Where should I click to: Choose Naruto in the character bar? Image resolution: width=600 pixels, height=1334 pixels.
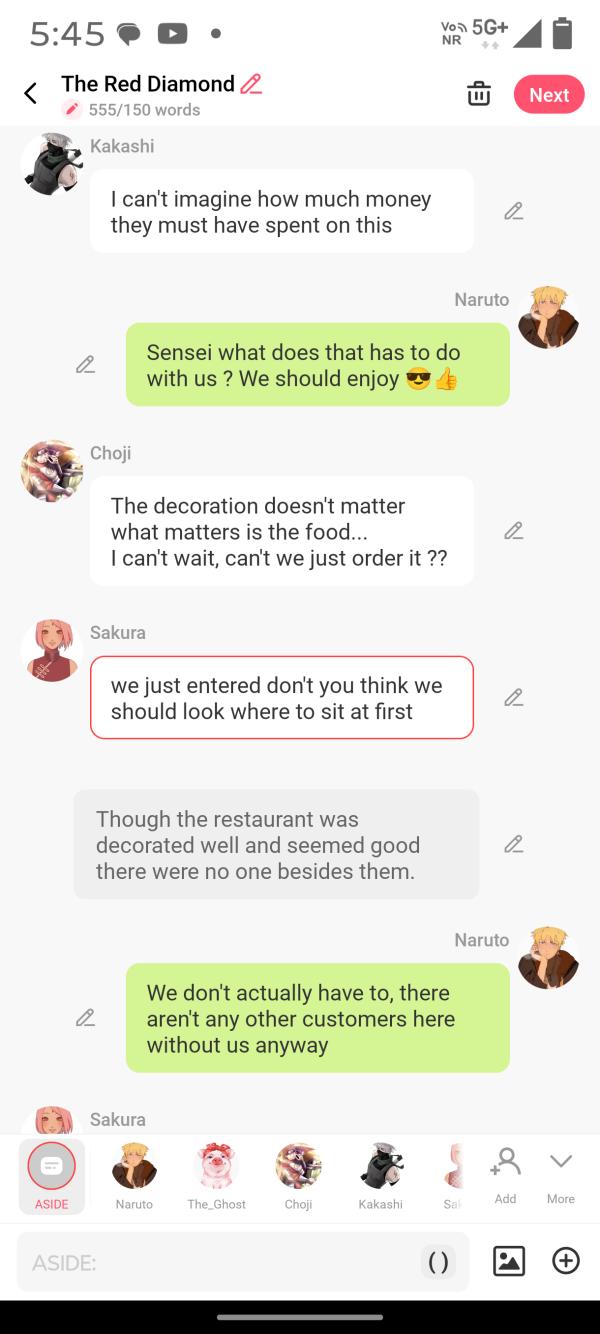(x=134, y=1175)
